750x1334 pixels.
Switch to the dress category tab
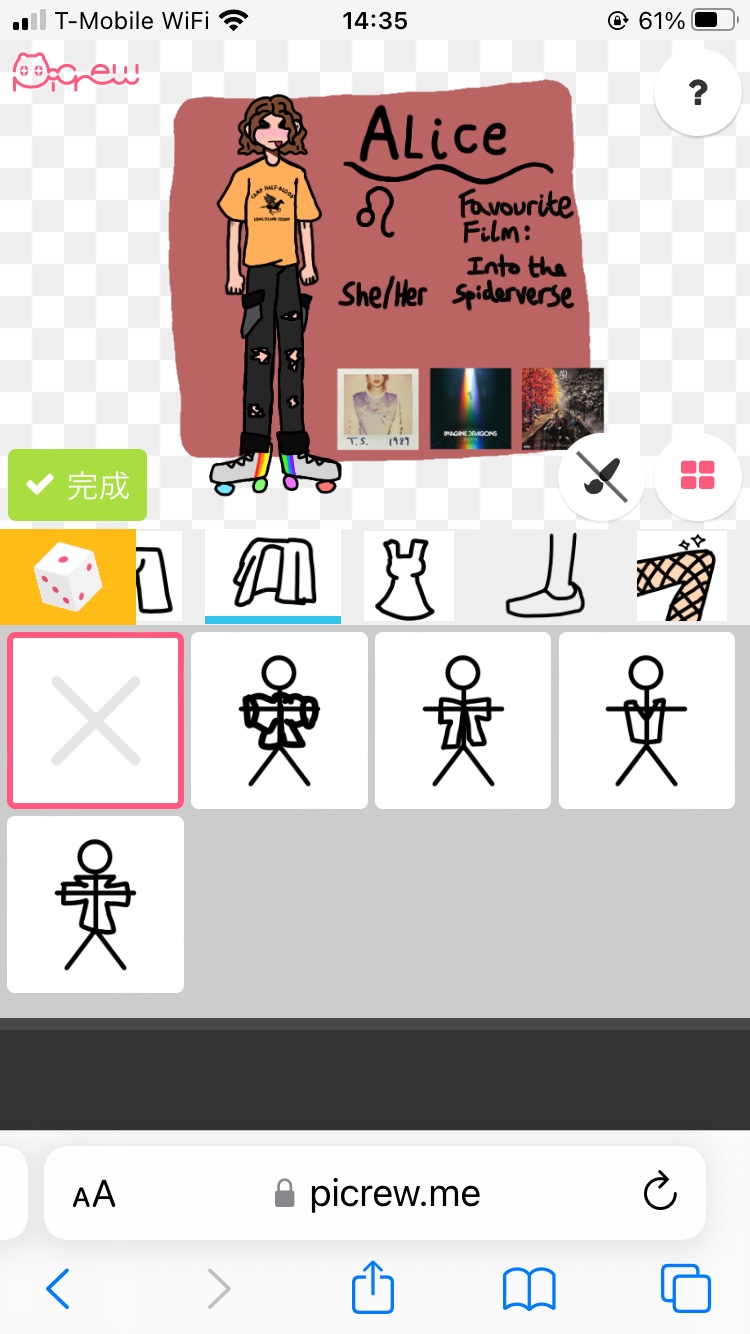(408, 577)
